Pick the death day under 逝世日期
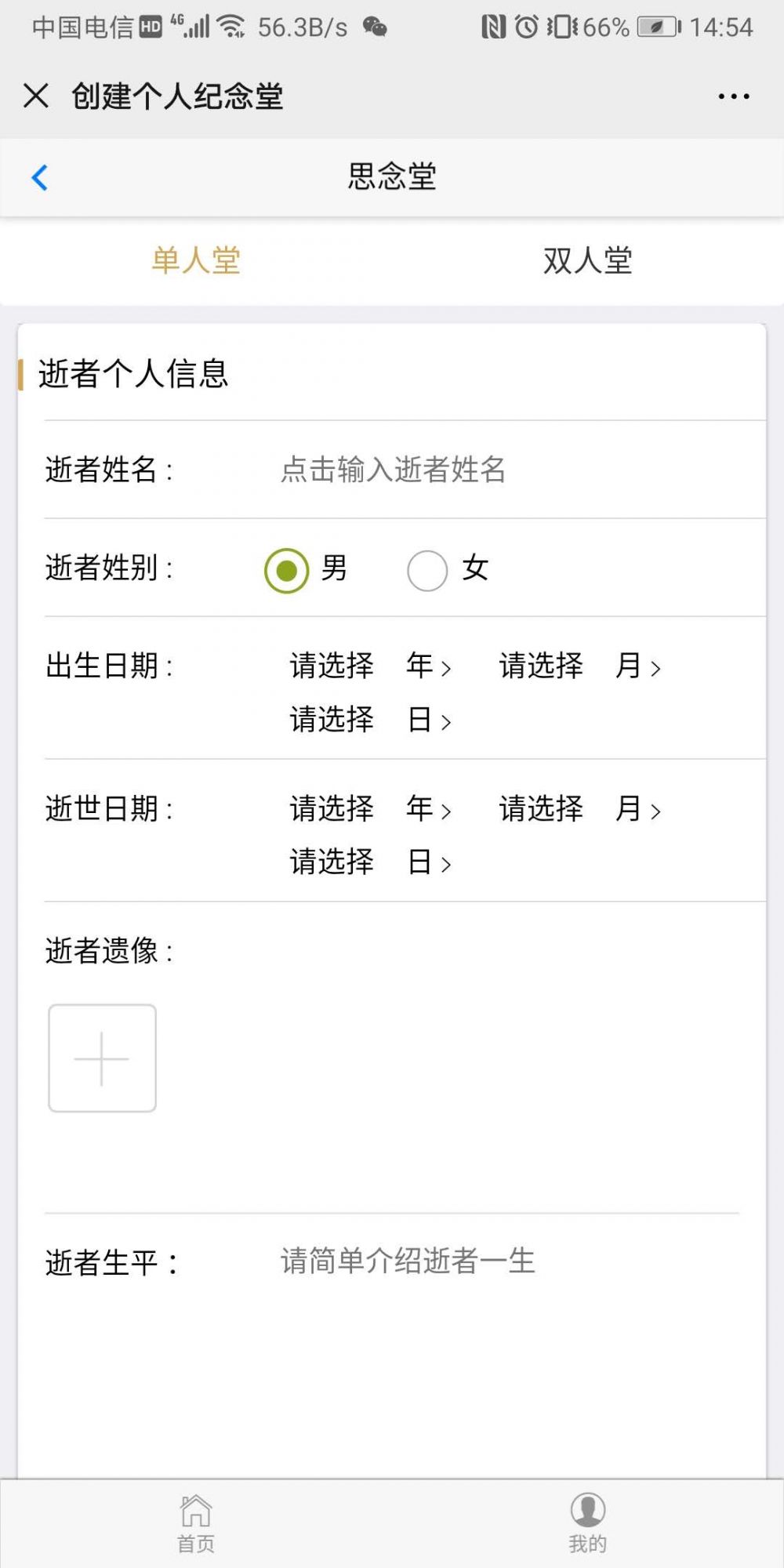784x1568 pixels. pyautogui.click(x=371, y=862)
